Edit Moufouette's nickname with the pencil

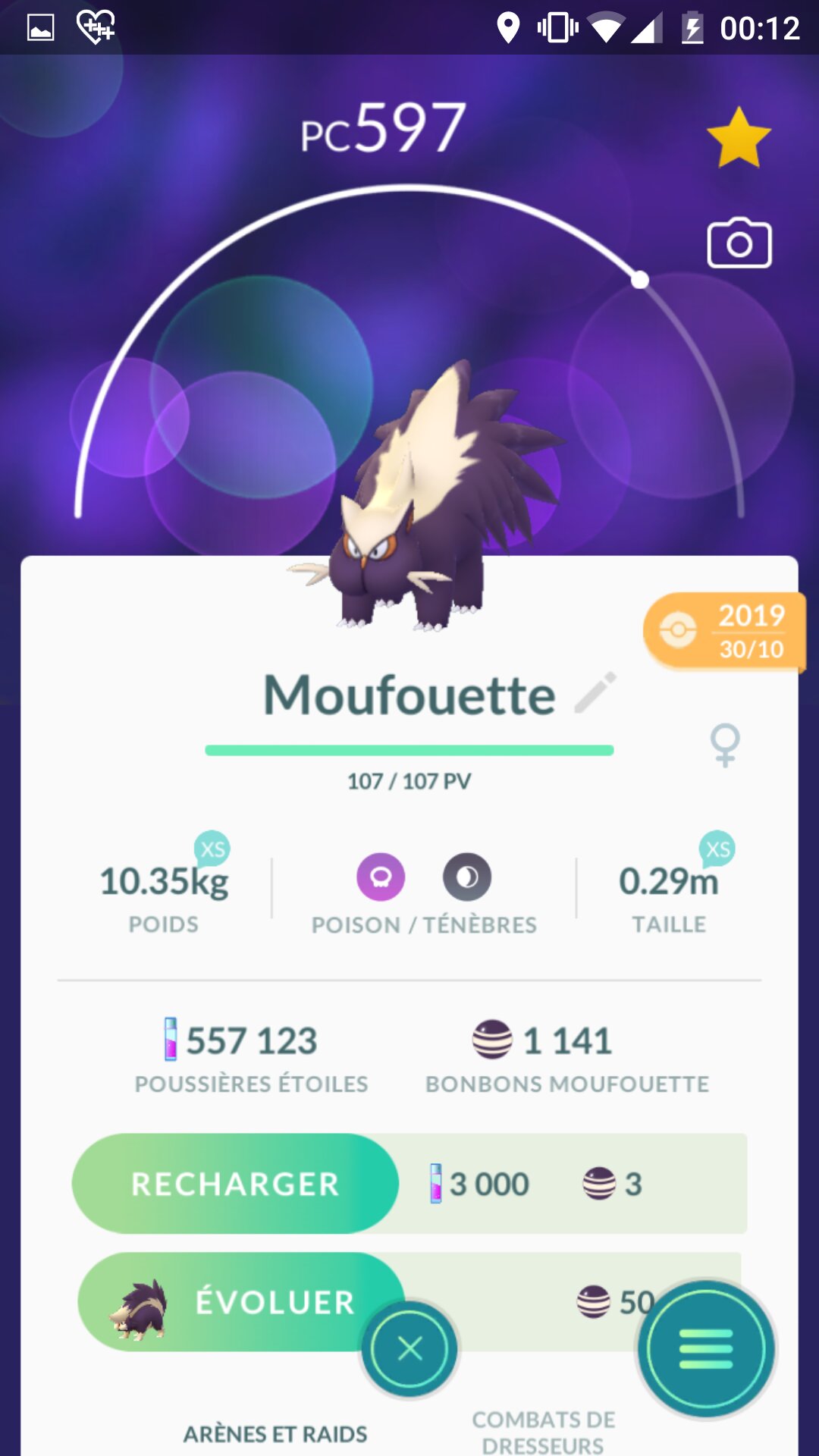[596, 692]
